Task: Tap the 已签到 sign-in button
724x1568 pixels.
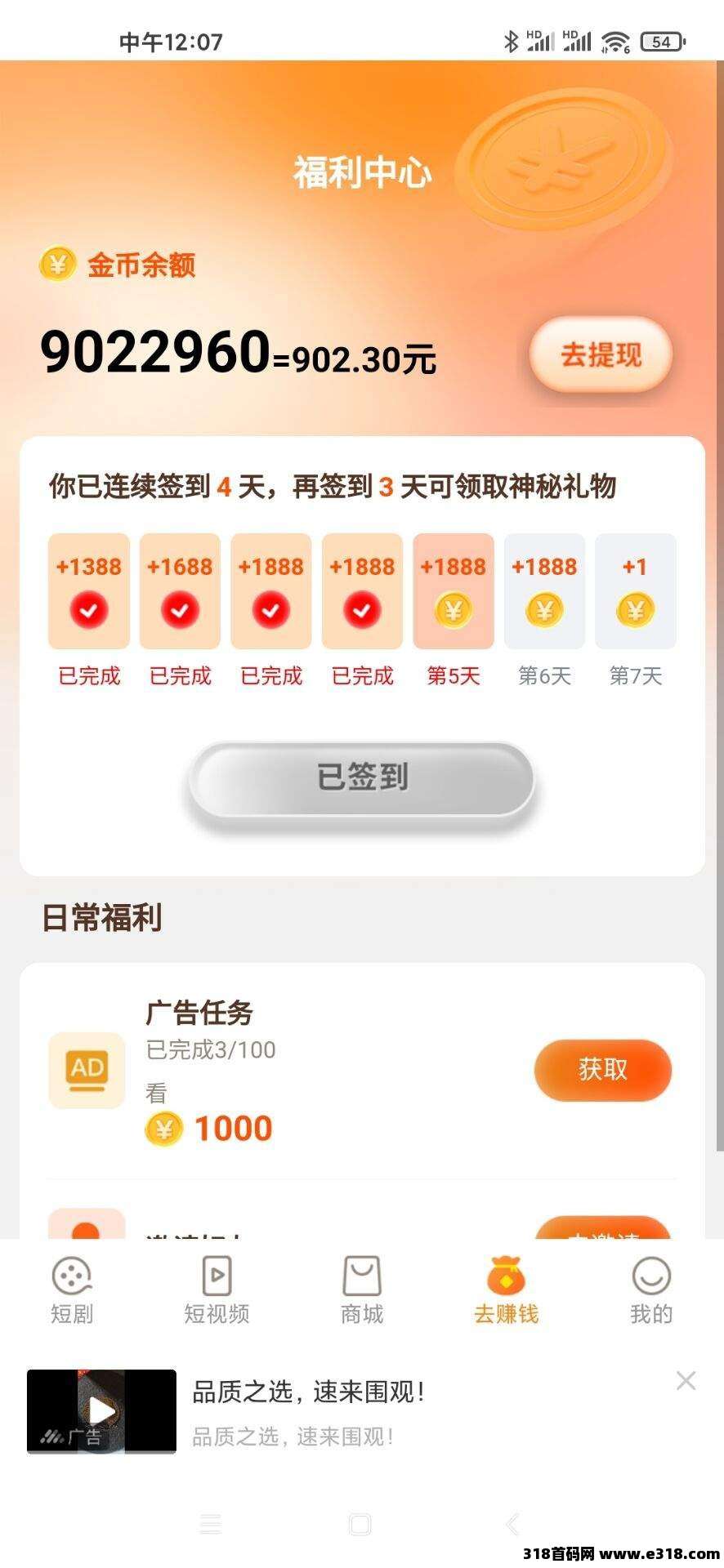Action: click(362, 778)
